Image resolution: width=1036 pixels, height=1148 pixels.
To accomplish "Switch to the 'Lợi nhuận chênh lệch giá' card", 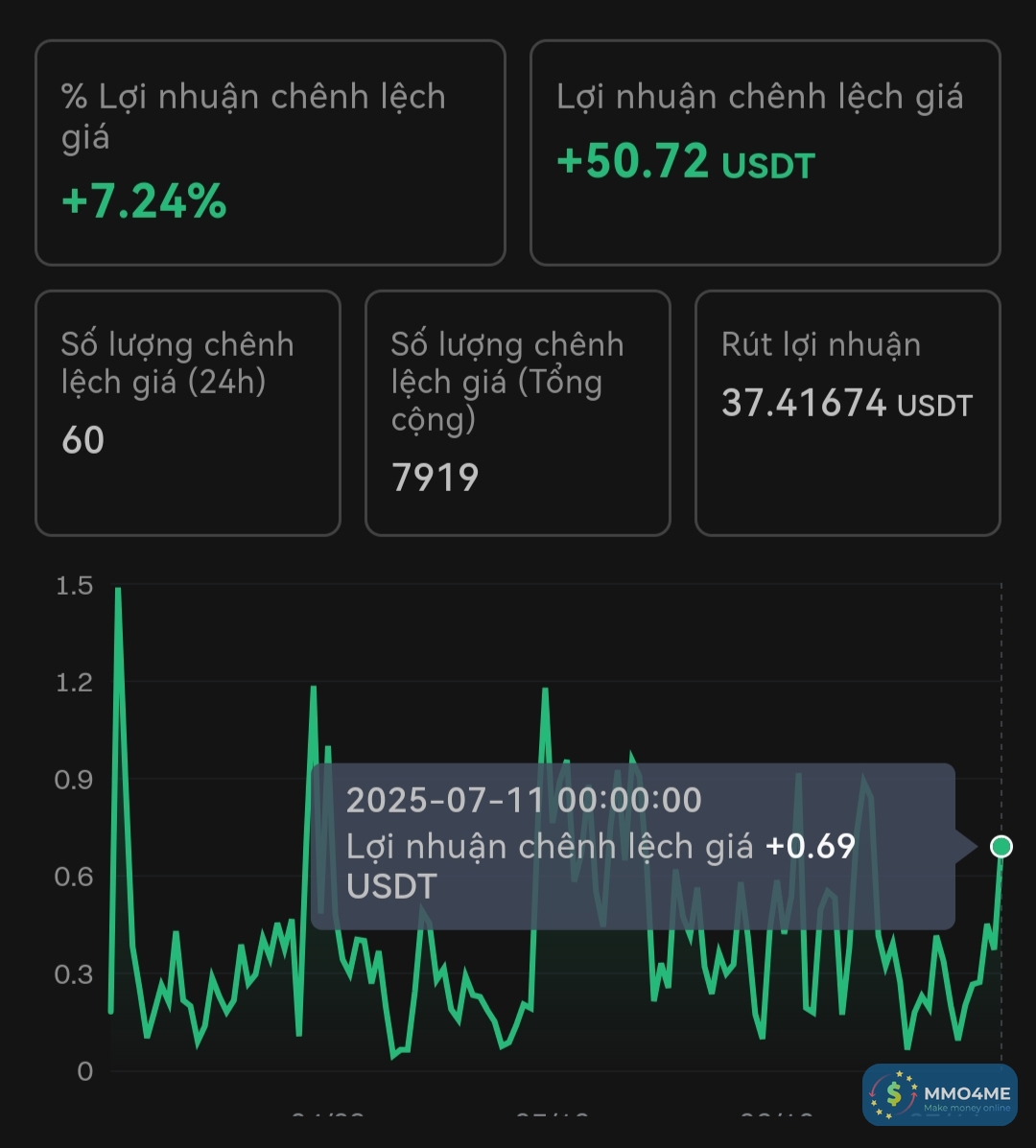I will 765,151.
